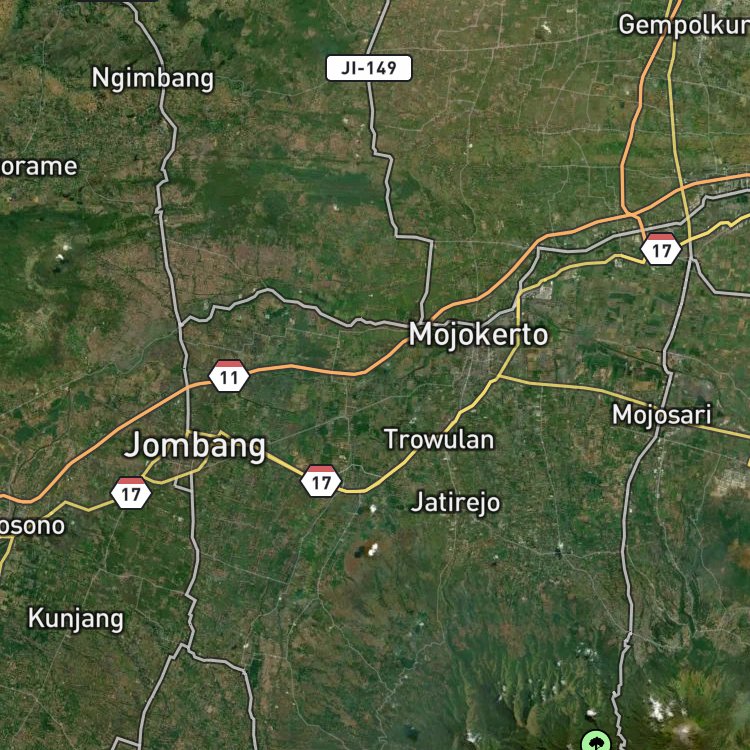
Task: Tap the green park marker with tree icon
Action: 596,741
